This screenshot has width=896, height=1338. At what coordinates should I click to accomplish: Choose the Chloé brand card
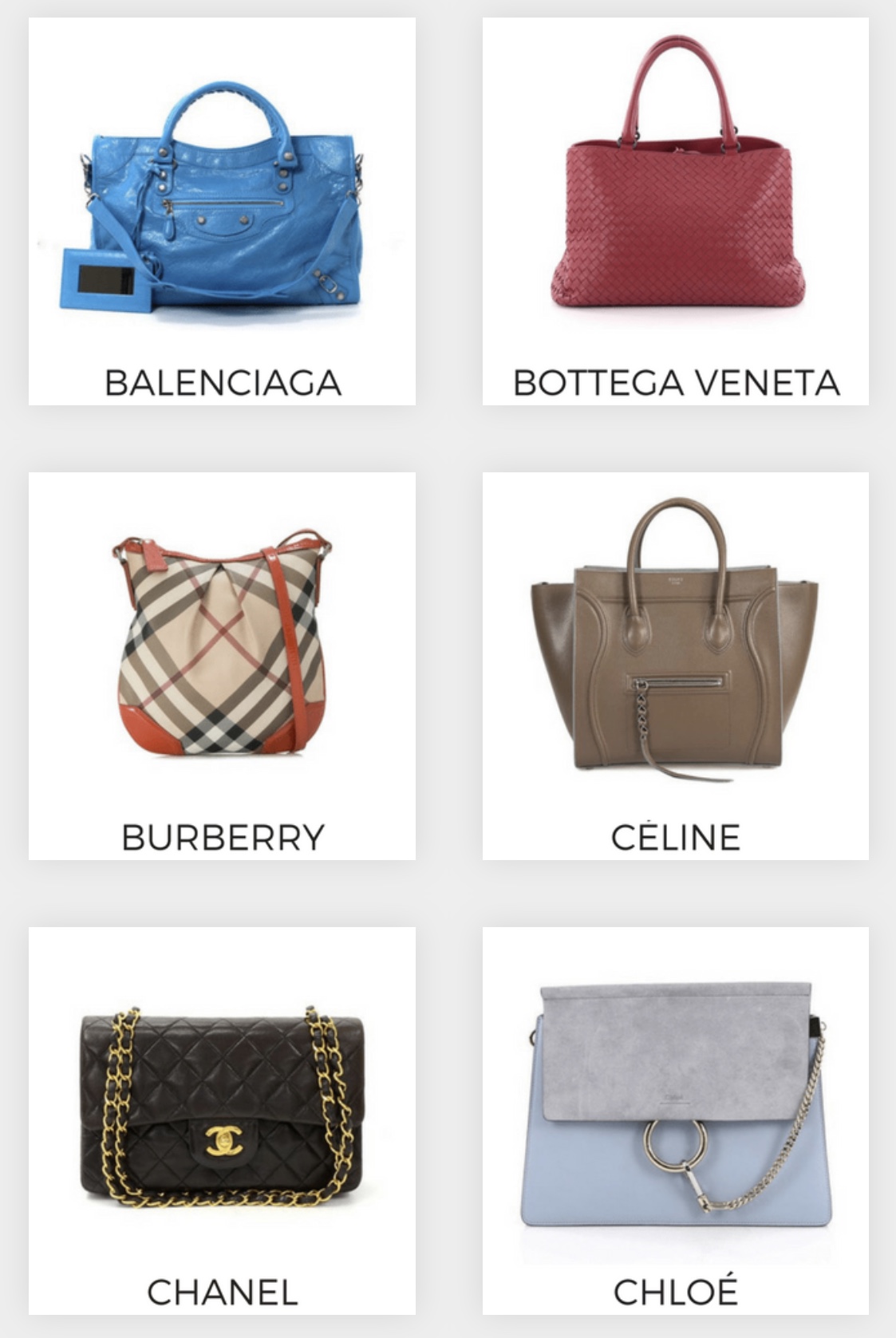coord(675,1121)
